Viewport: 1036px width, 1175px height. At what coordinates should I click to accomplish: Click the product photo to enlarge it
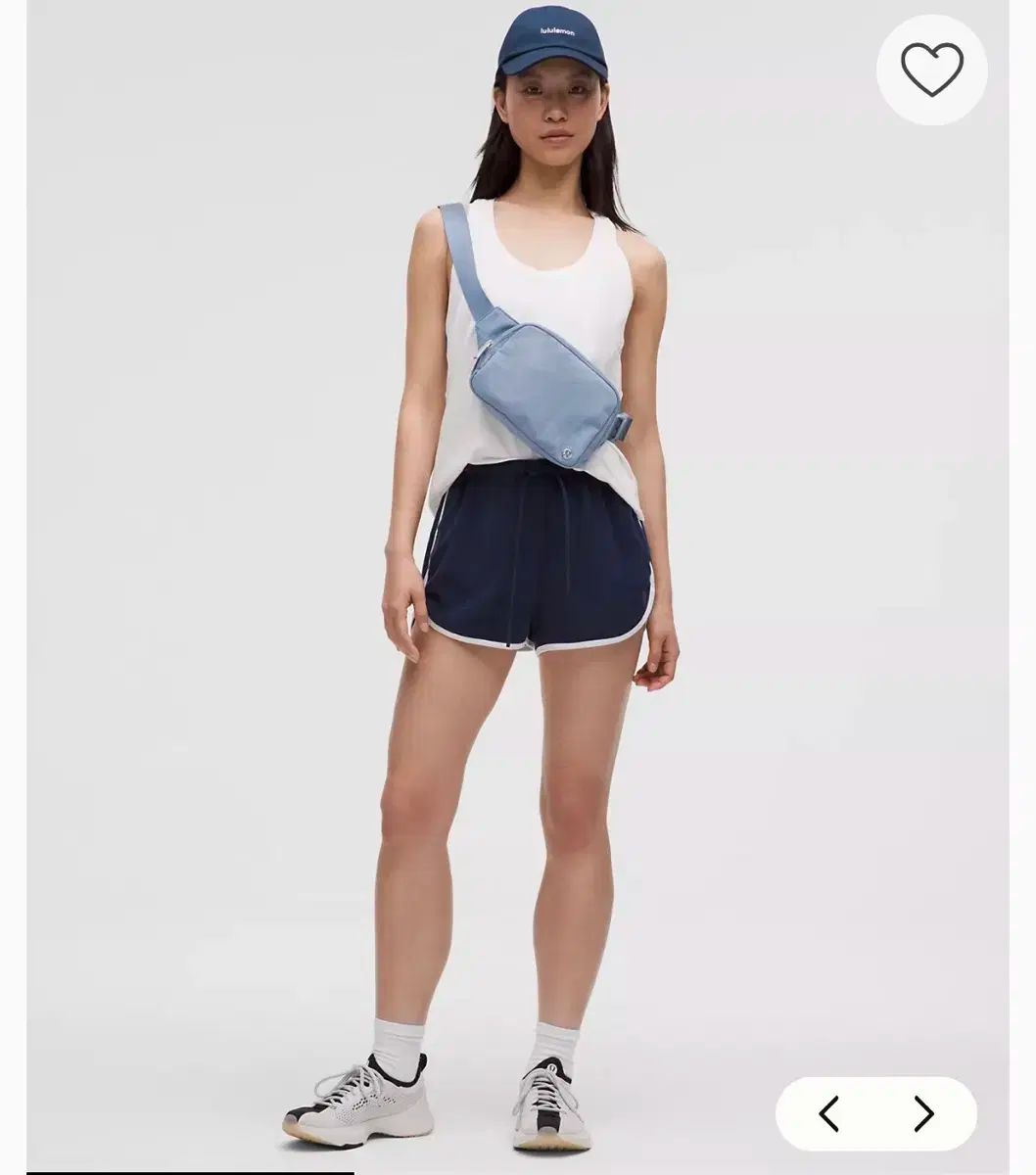[519, 587]
